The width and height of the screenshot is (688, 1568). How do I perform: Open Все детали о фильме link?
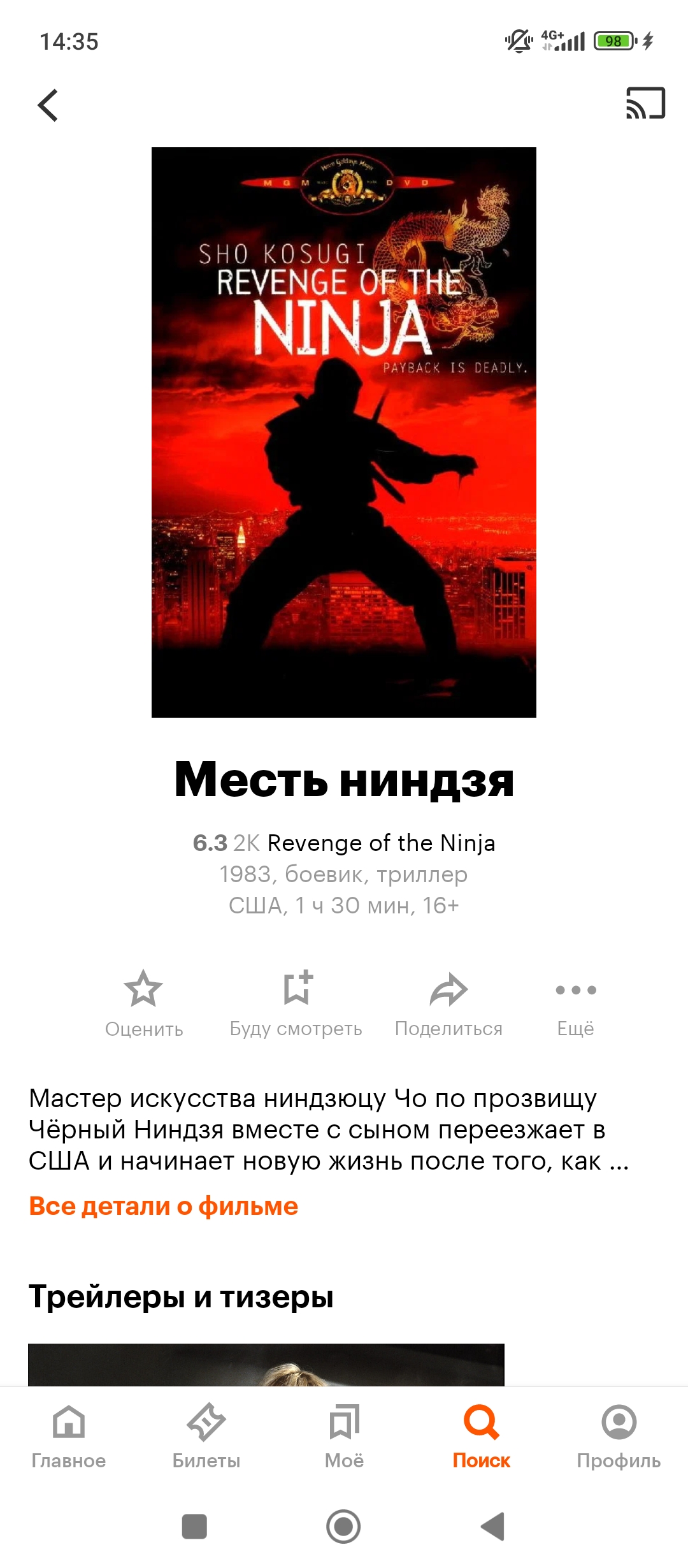point(164,1206)
